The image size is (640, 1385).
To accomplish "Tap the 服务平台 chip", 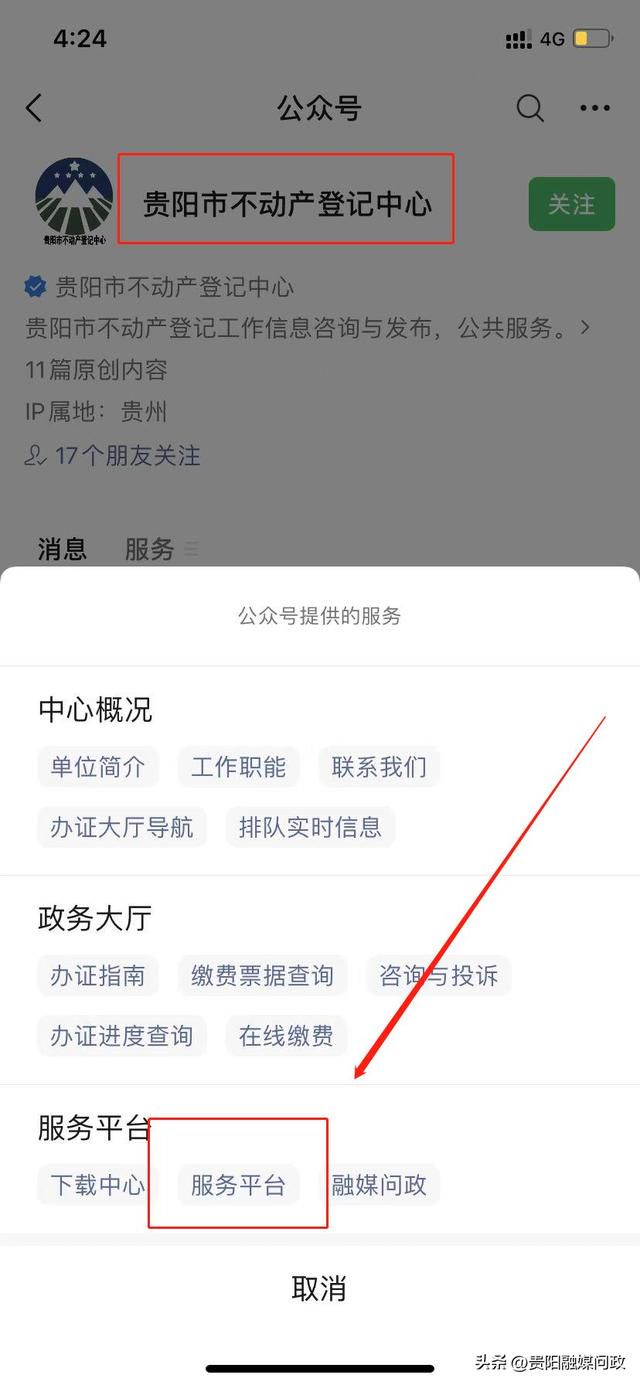I will click(x=238, y=1185).
